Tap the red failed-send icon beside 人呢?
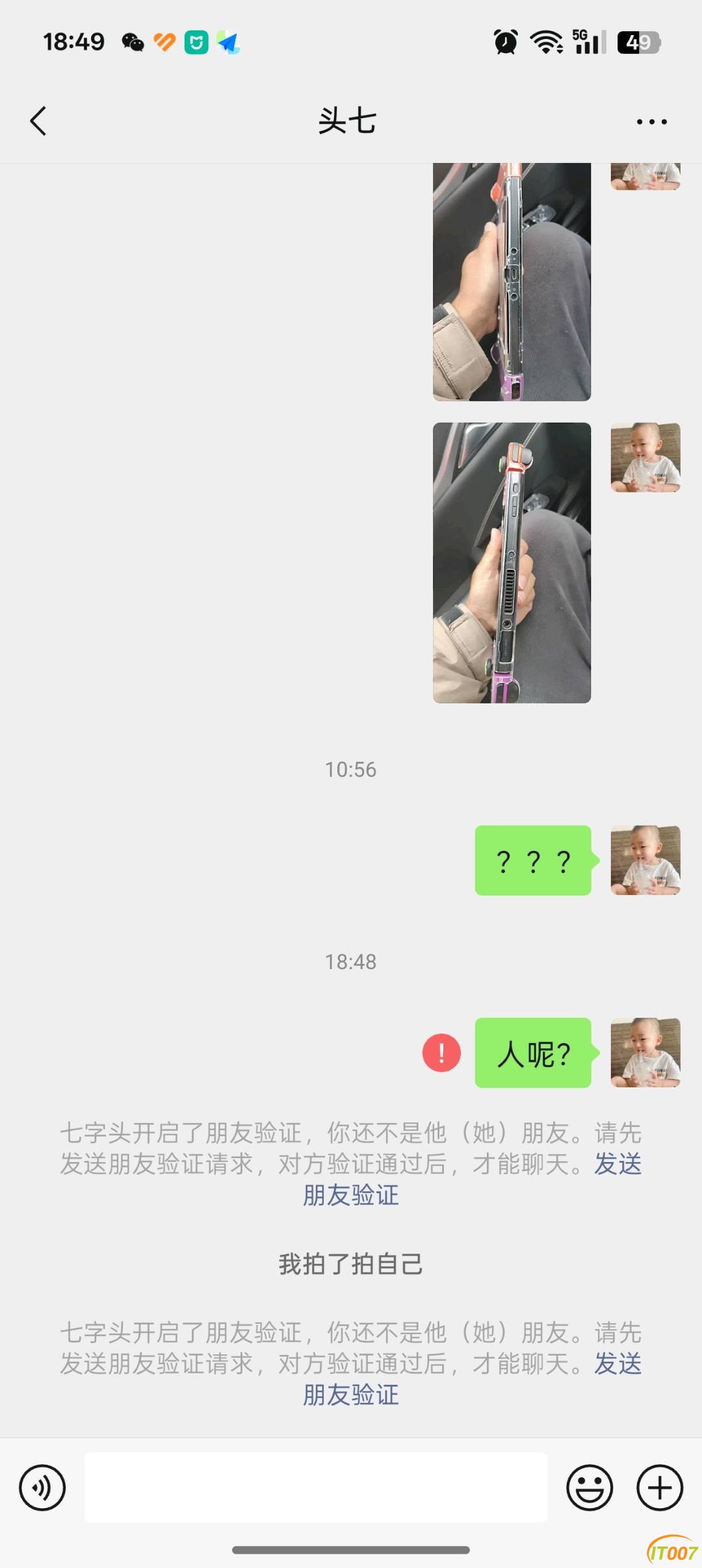 click(441, 1053)
